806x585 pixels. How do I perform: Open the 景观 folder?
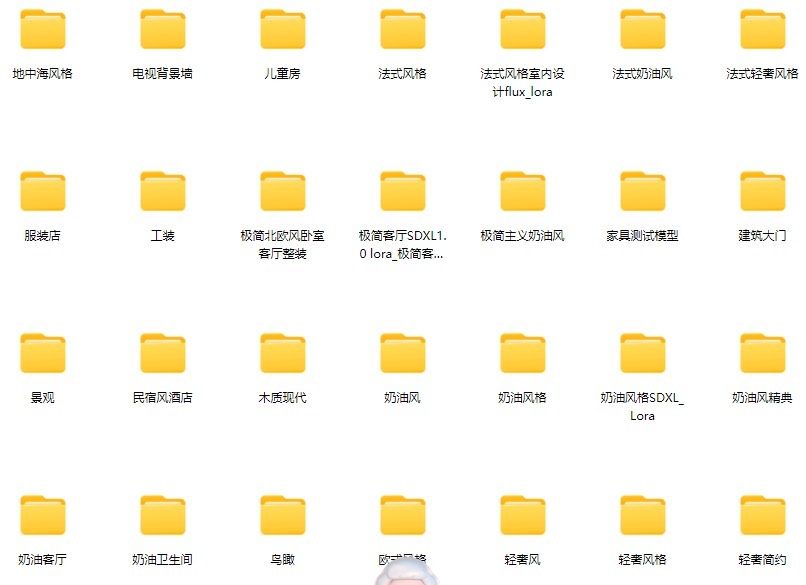click(43, 354)
